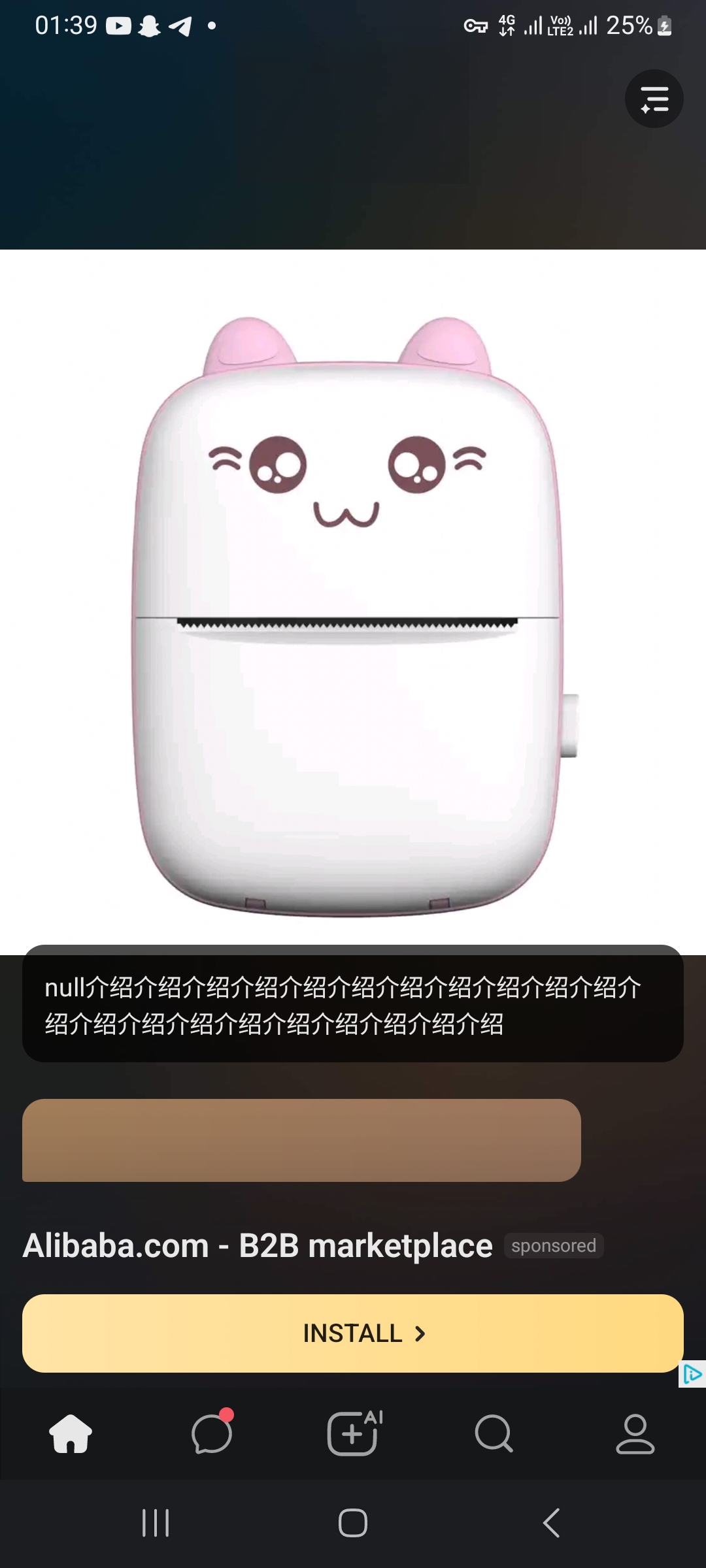Viewport: 706px width, 1568px height.
Task: Open the chats tab with red dot
Action: pos(212,1434)
